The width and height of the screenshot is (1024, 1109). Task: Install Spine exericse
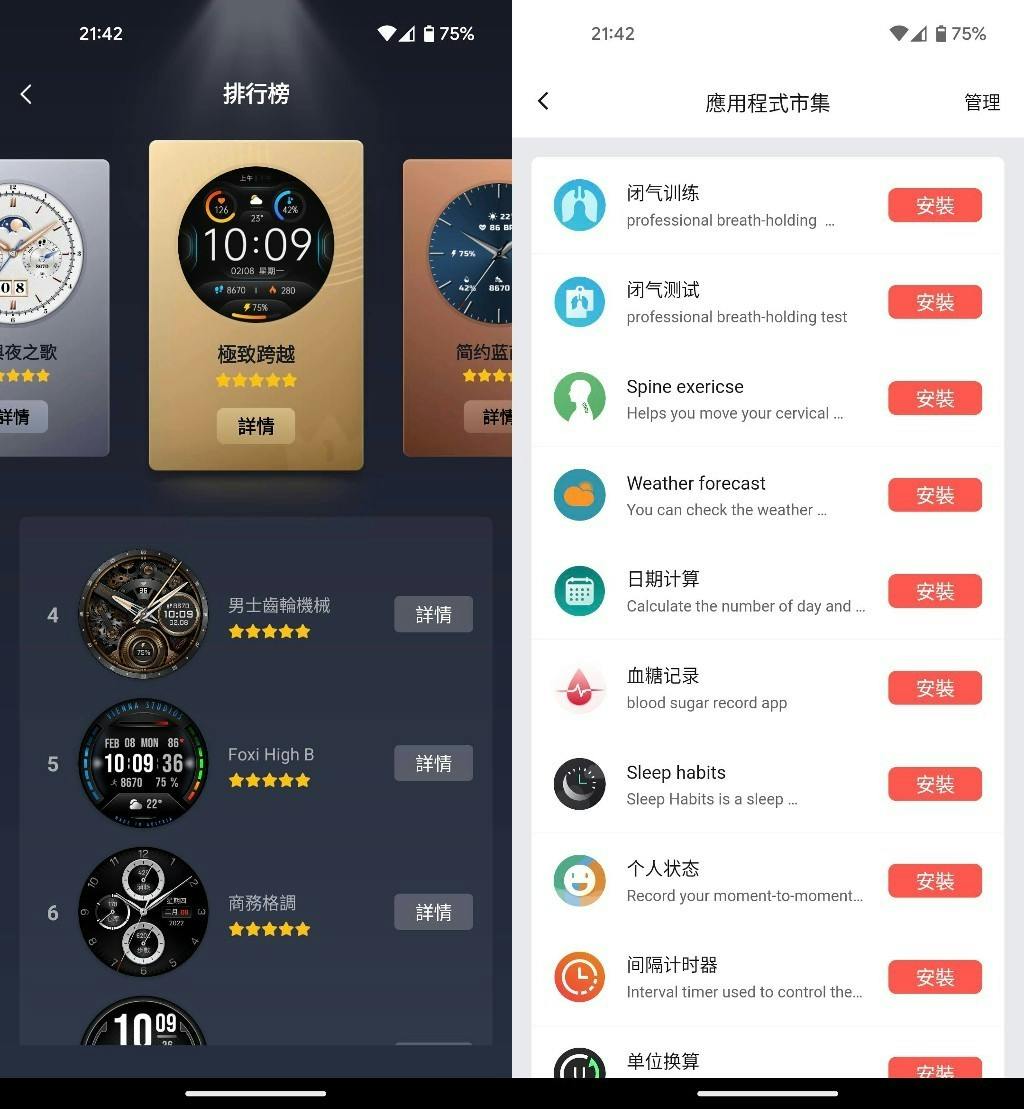[x=934, y=399]
